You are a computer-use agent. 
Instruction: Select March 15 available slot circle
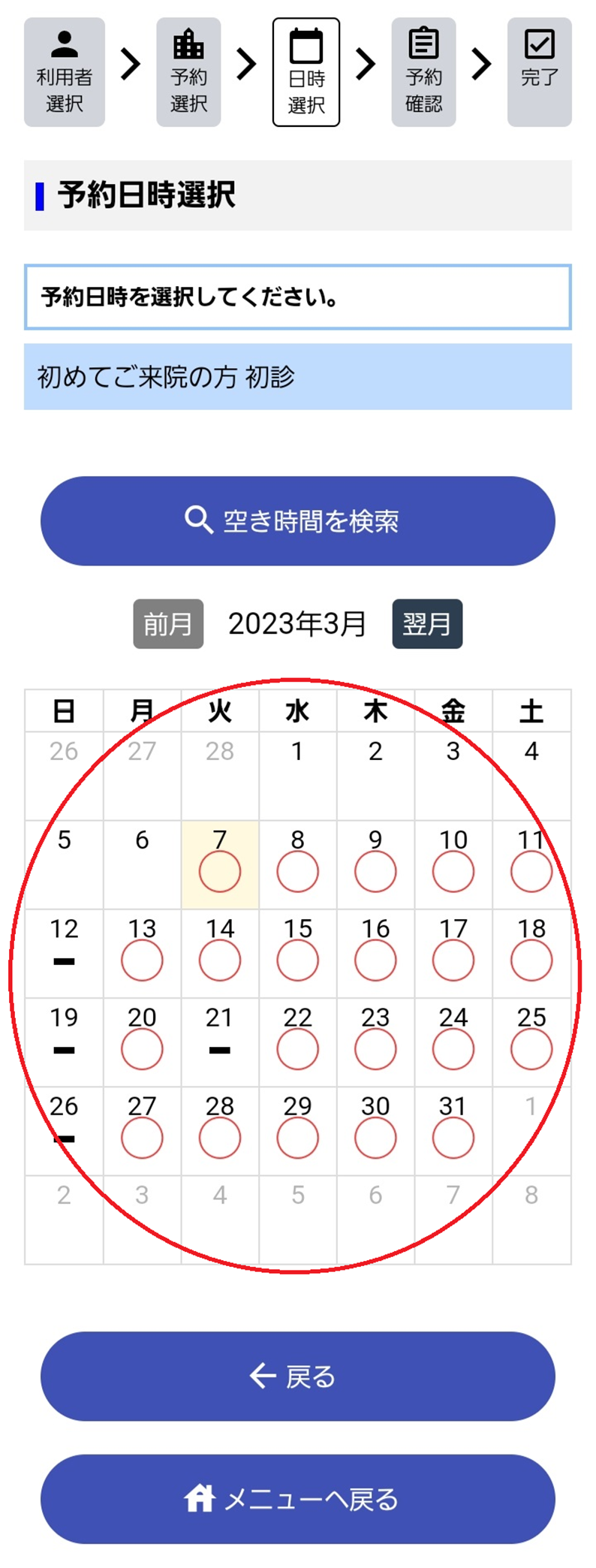[297, 959]
